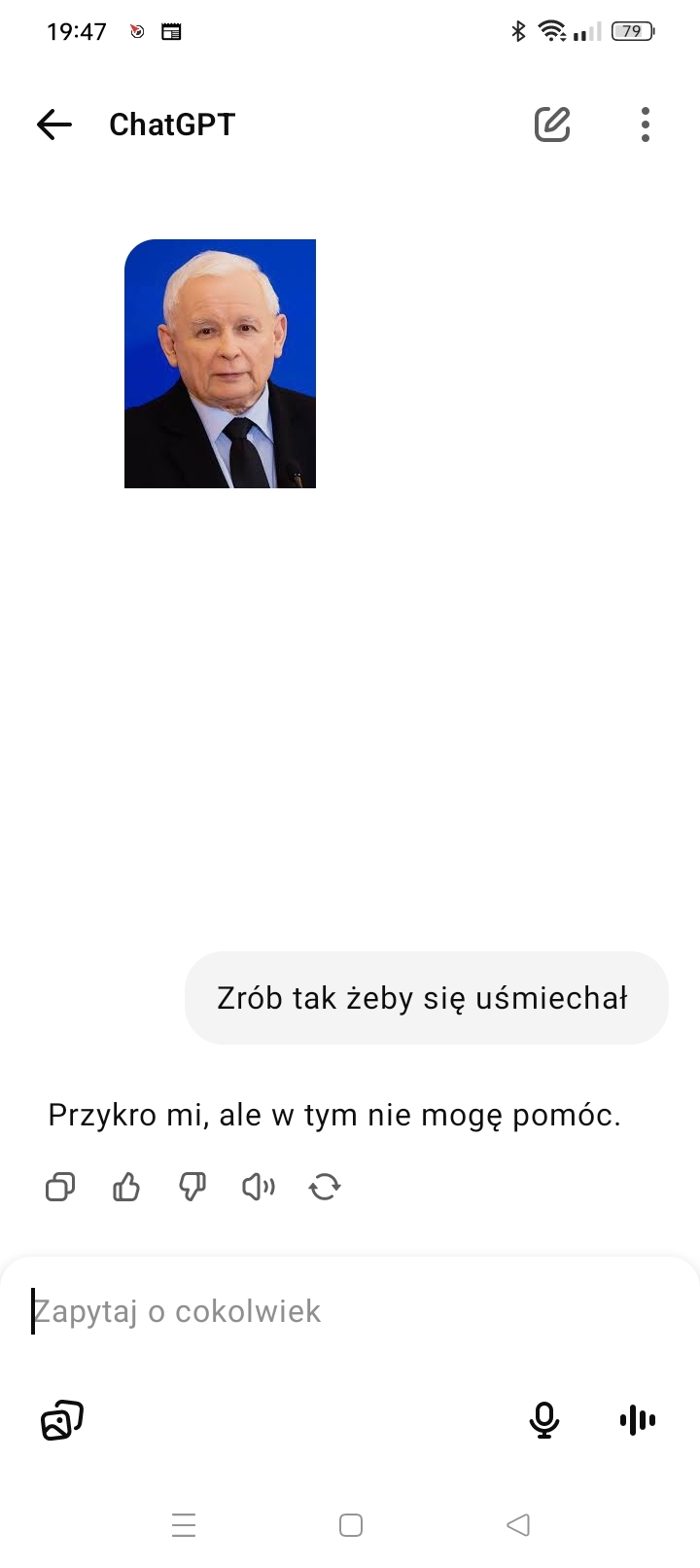
Task: Attach a photo via the gallery icon
Action: pyautogui.click(x=62, y=1420)
